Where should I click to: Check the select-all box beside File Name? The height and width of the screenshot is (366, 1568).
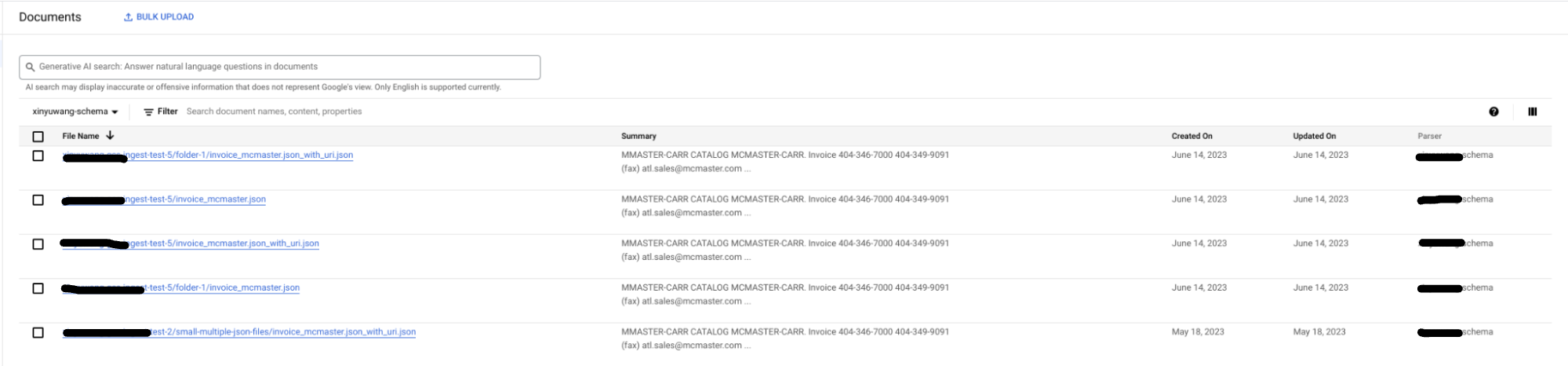click(38, 137)
